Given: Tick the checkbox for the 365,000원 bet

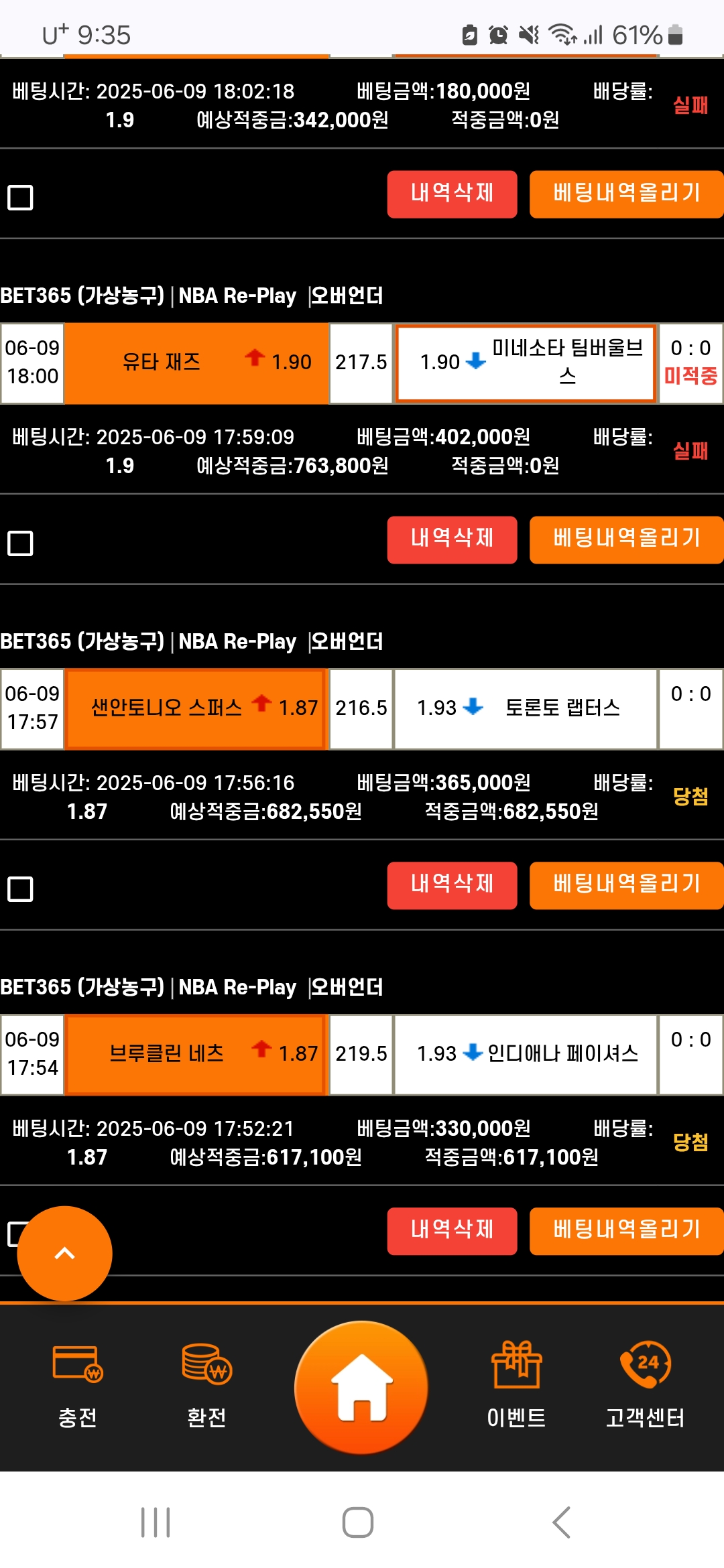Looking at the screenshot, I should [20, 889].
